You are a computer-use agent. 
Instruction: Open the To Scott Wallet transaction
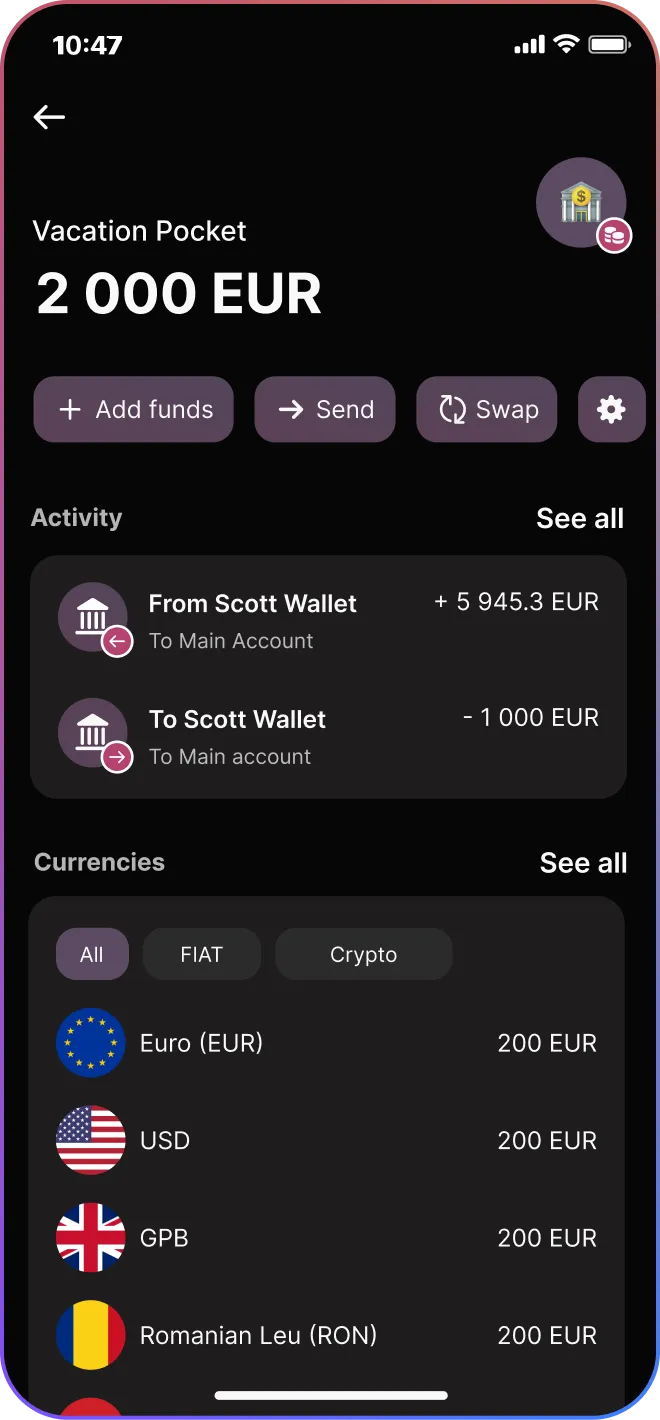click(328, 737)
